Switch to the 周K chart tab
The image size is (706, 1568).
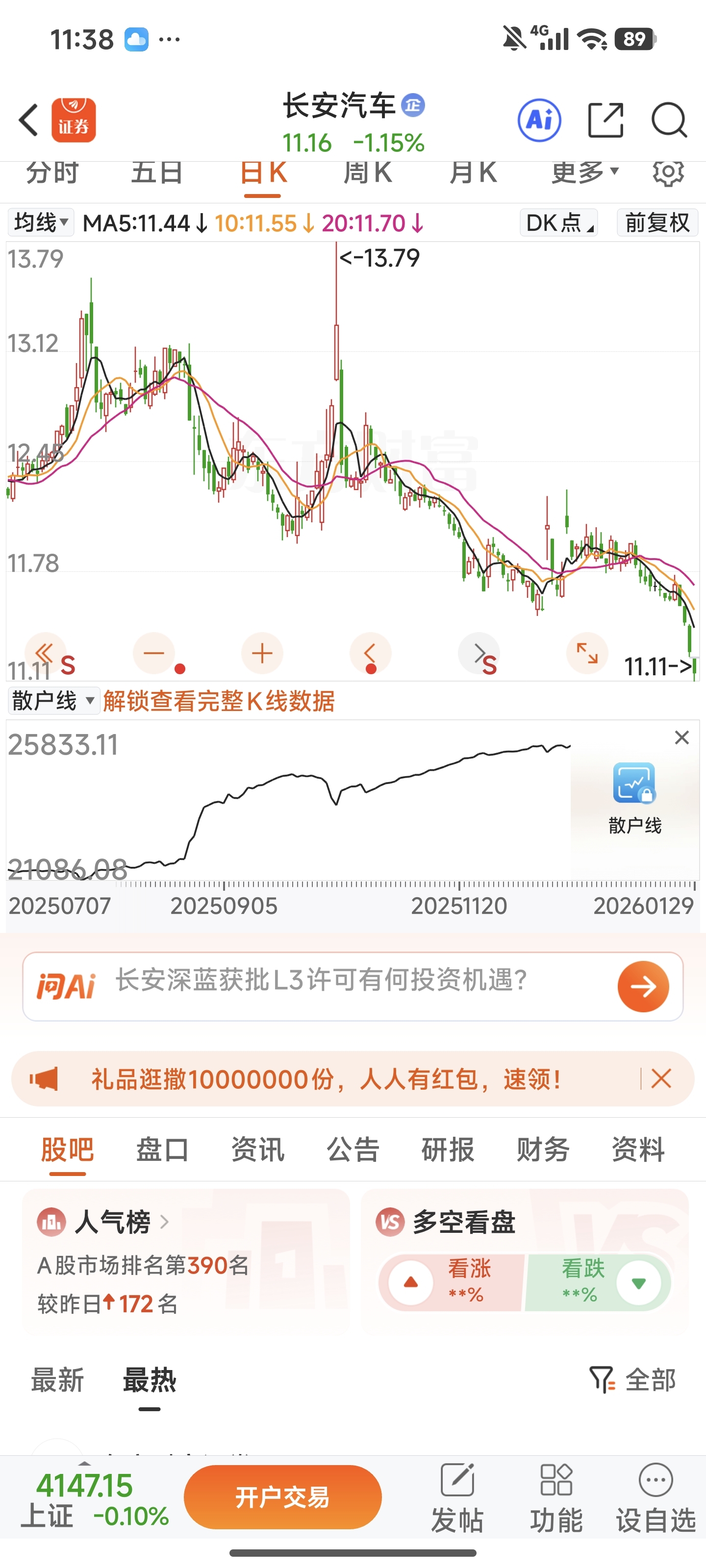367,173
